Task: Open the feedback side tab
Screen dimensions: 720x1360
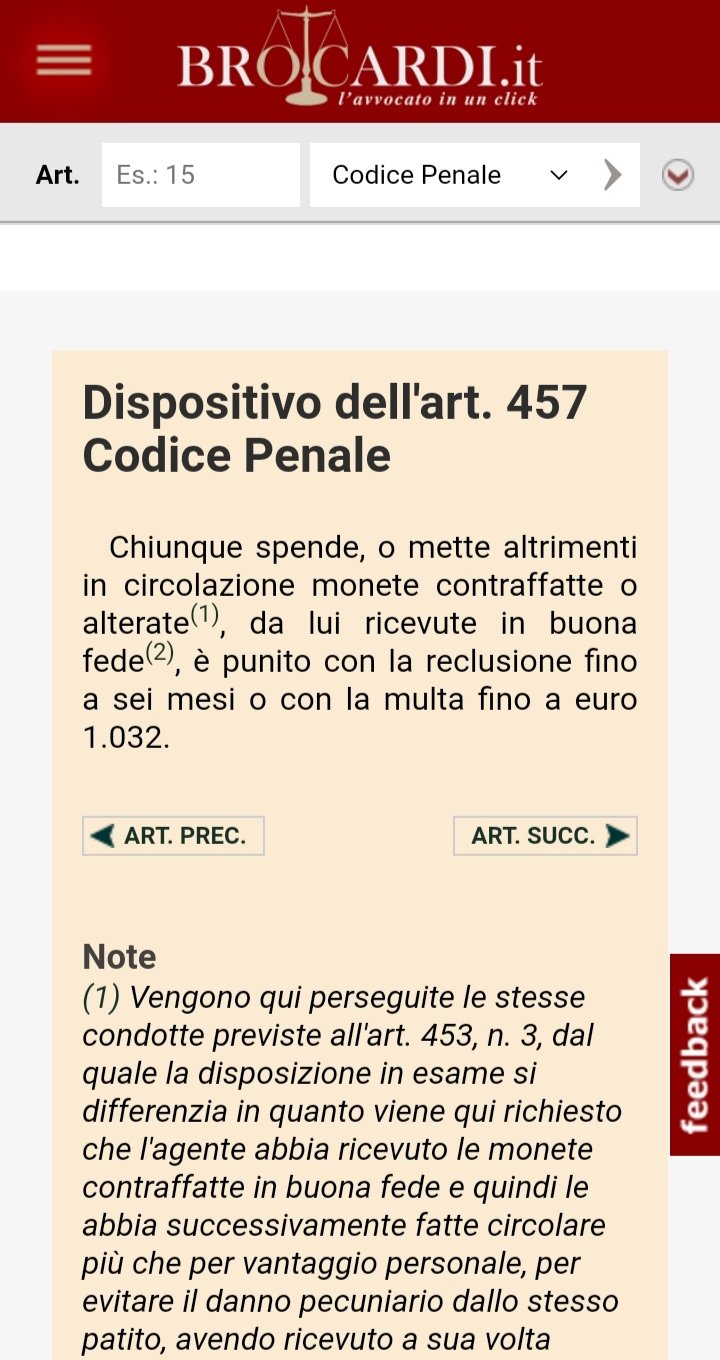Action: [695, 1055]
